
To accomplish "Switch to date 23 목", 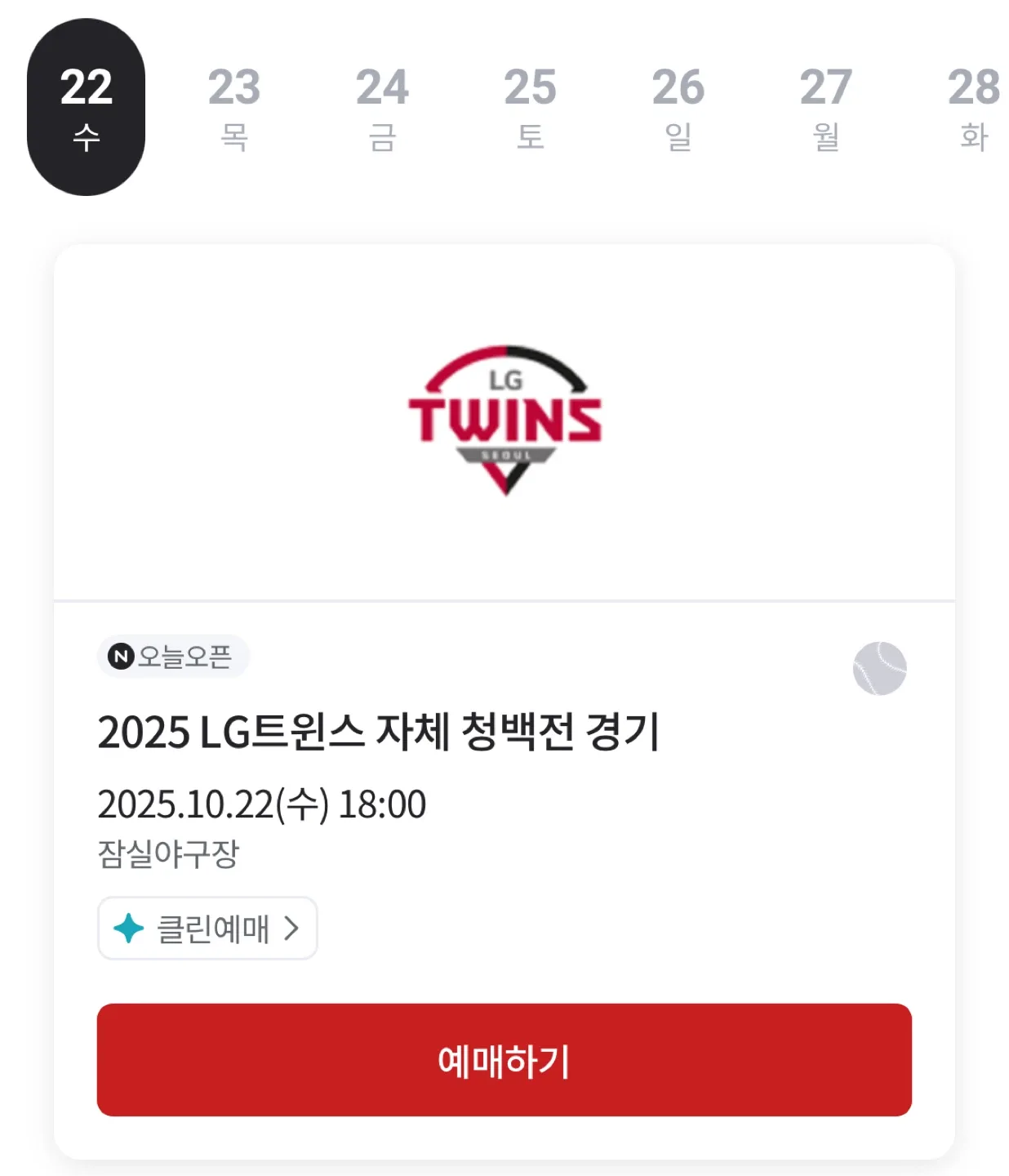I will click(234, 107).
